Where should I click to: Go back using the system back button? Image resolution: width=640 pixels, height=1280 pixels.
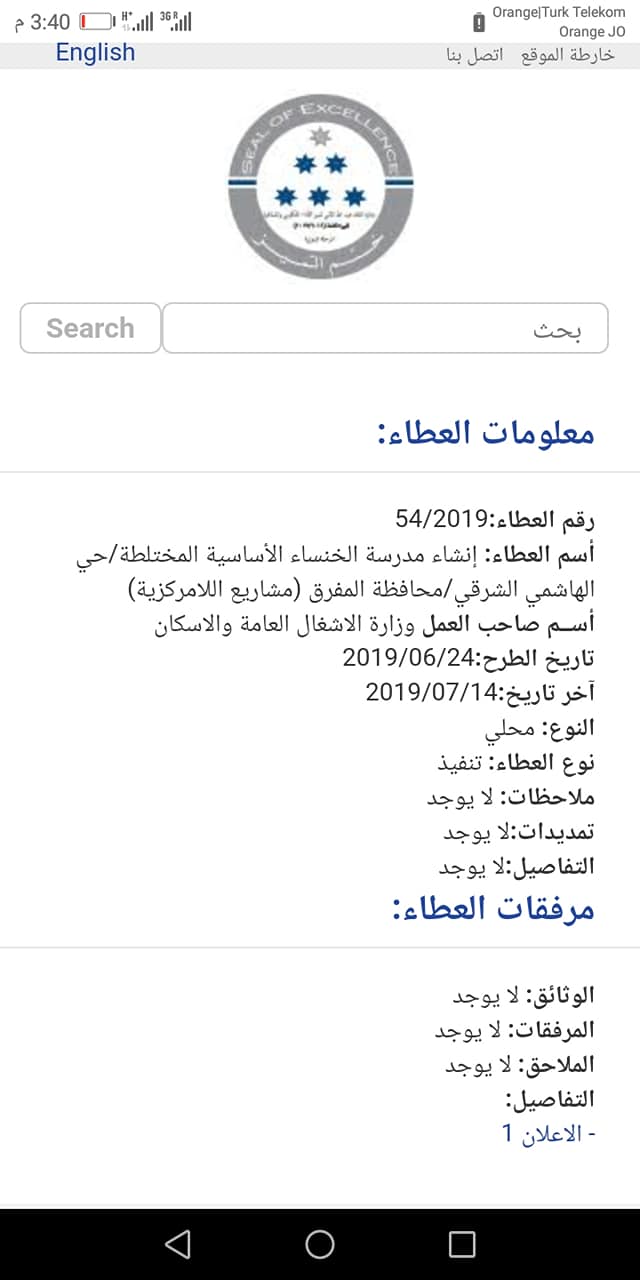(x=178, y=1244)
